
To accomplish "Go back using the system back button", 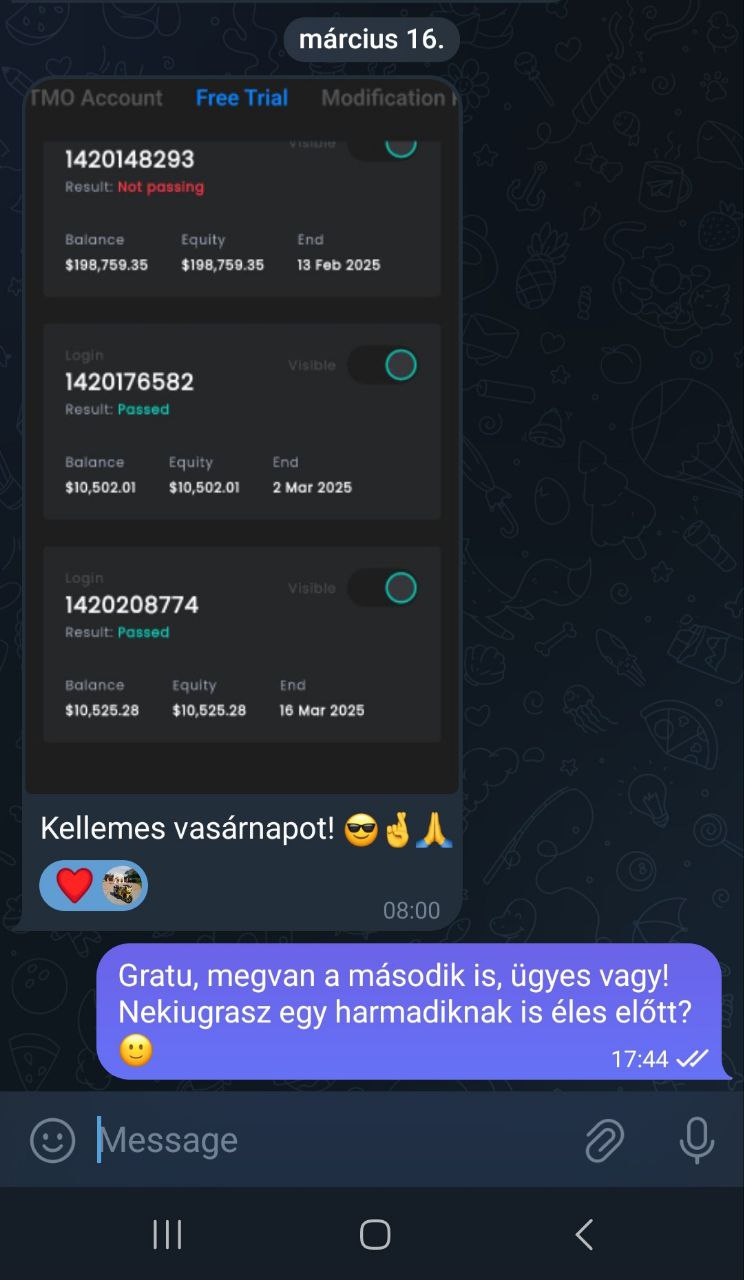I will pos(584,1235).
